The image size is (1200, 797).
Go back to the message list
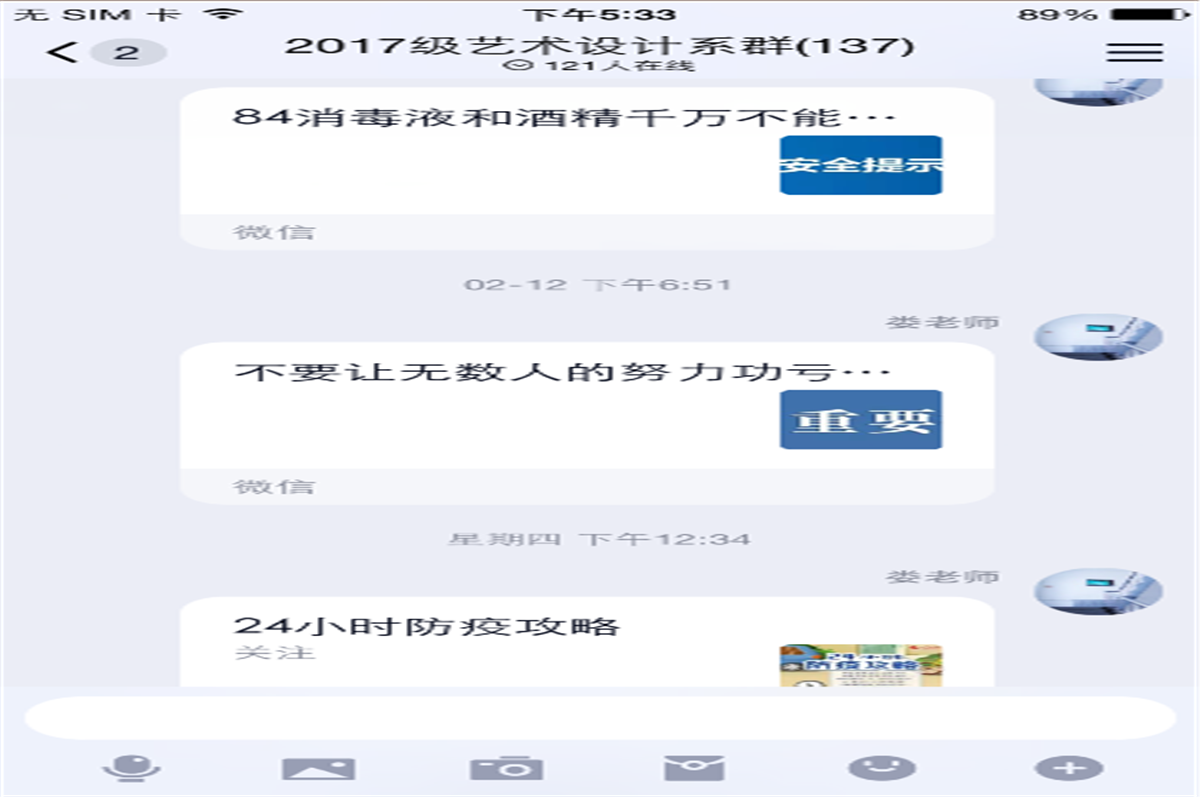63,53
